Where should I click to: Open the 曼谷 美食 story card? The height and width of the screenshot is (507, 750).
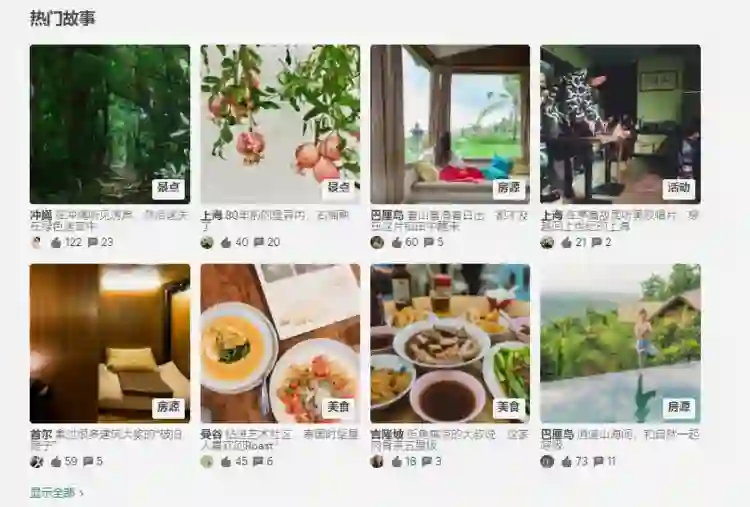[280, 343]
